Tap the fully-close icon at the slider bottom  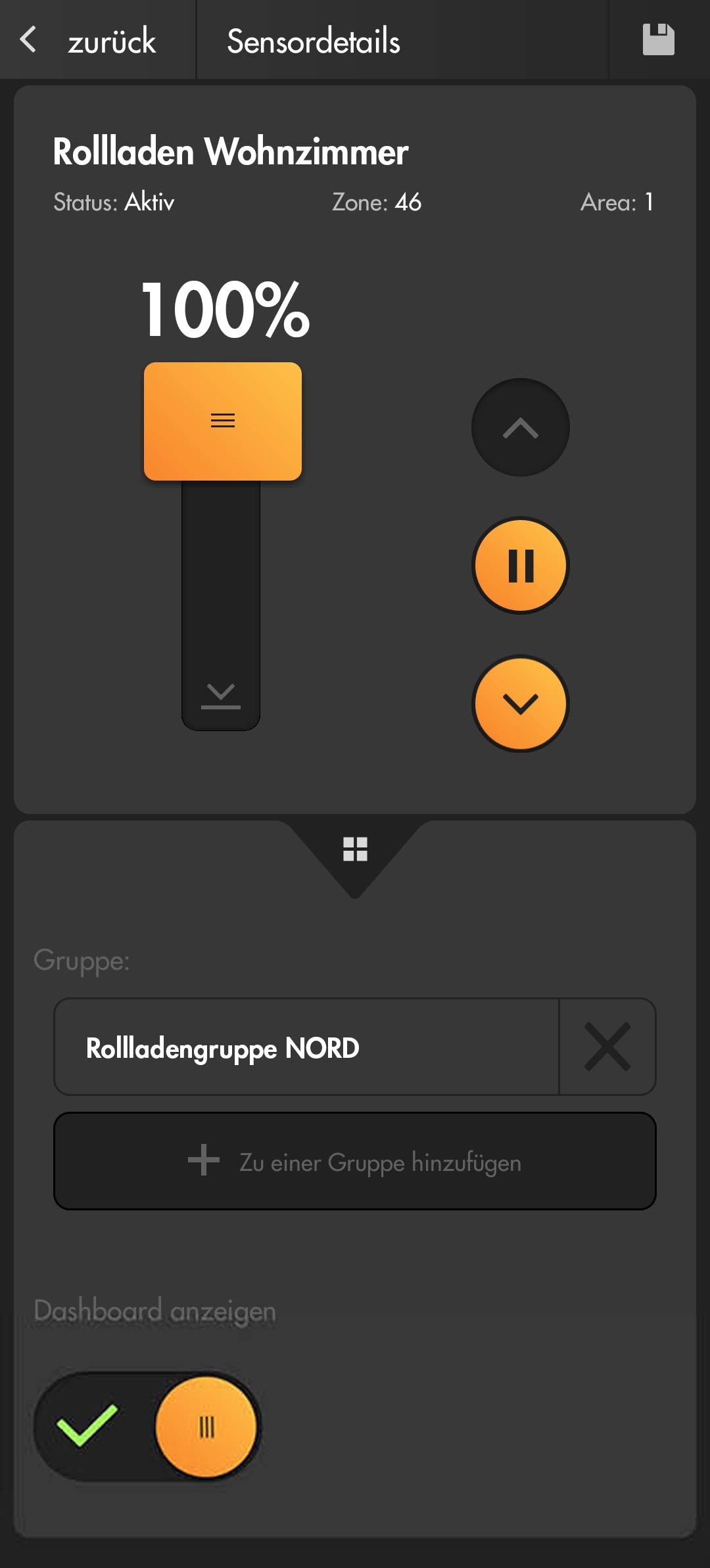pyautogui.click(x=221, y=696)
